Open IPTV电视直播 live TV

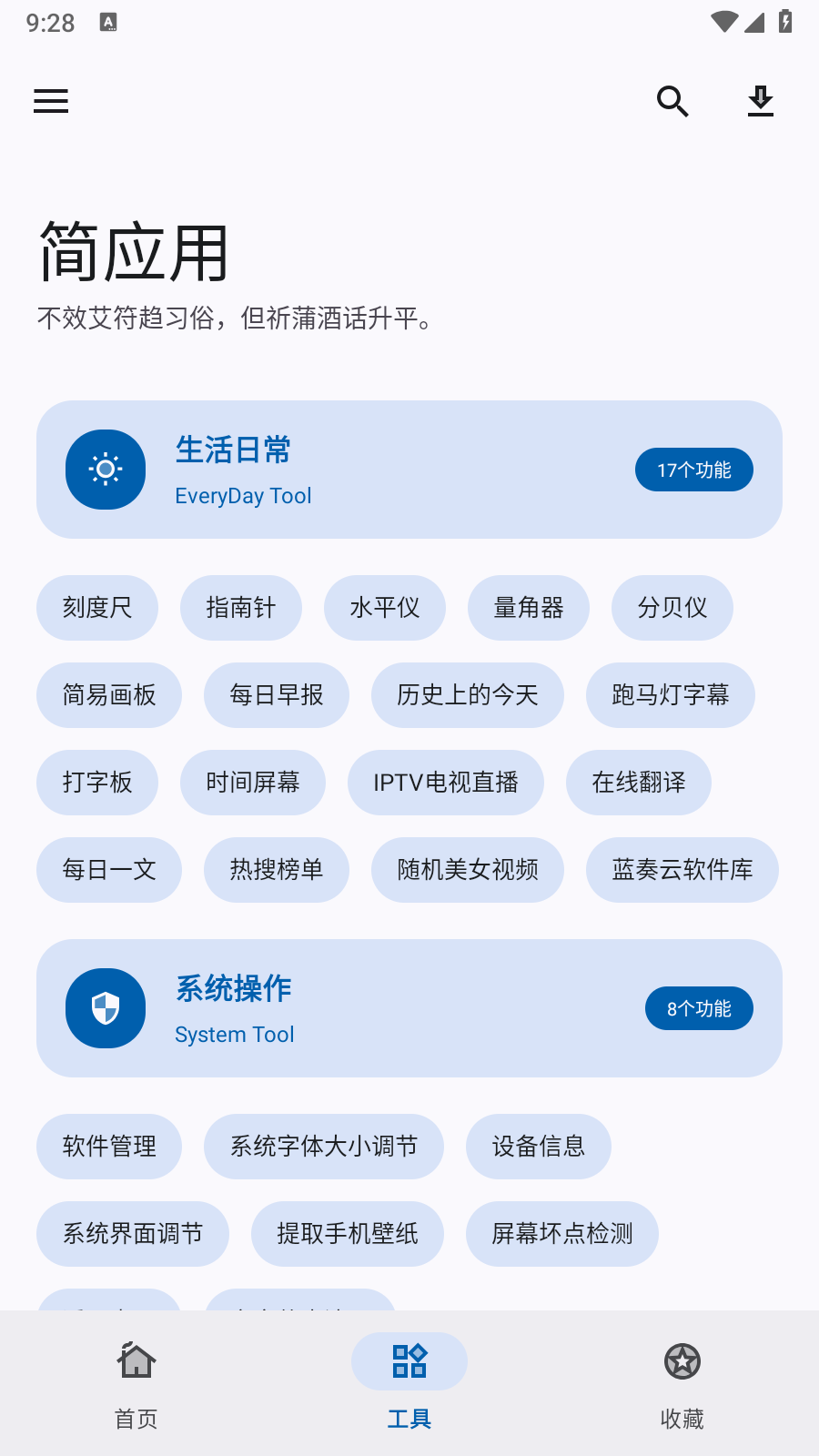[446, 782]
